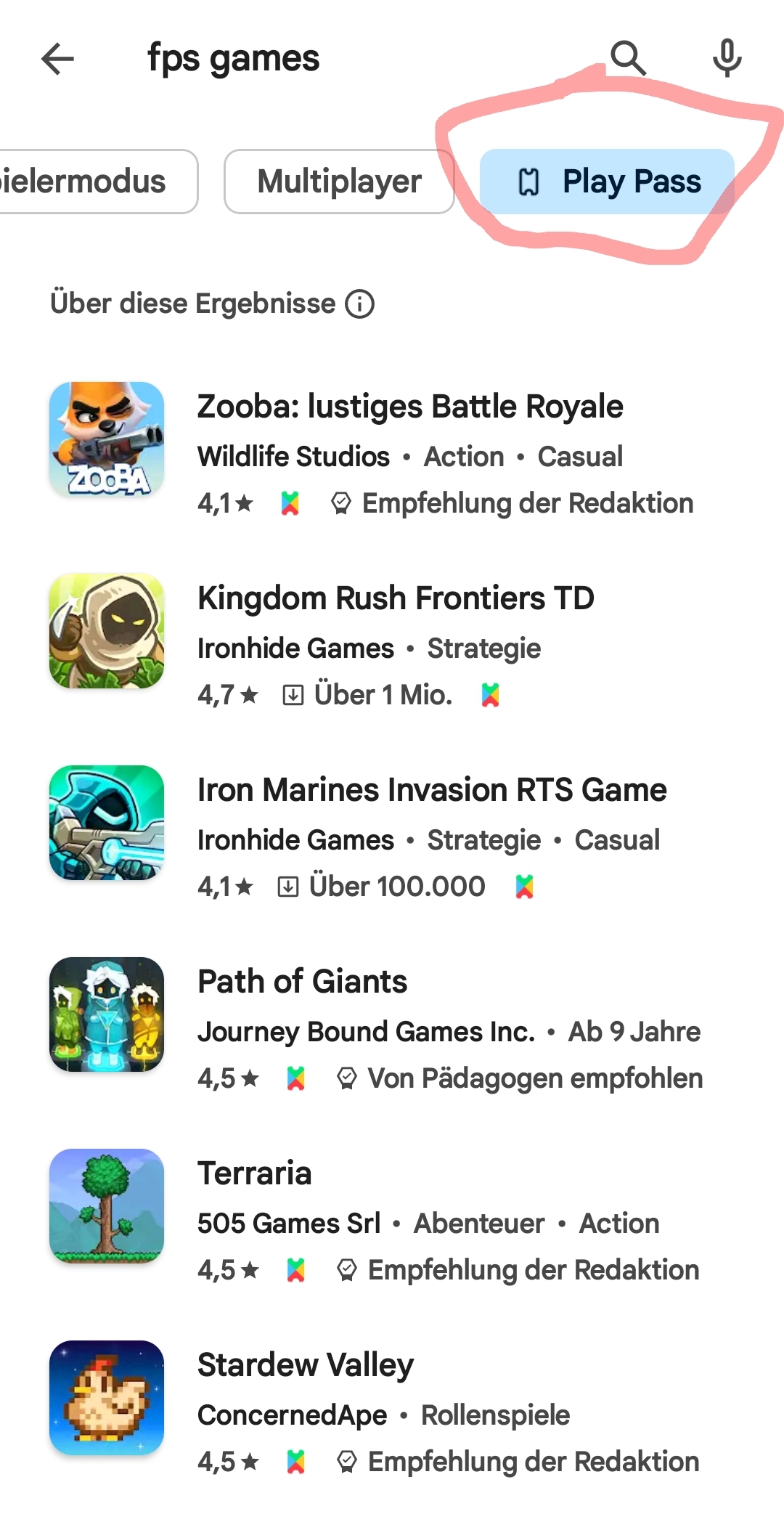Tap the magnifier search icon
This screenshot has width=784, height=1530.
[x=628, y=58]
